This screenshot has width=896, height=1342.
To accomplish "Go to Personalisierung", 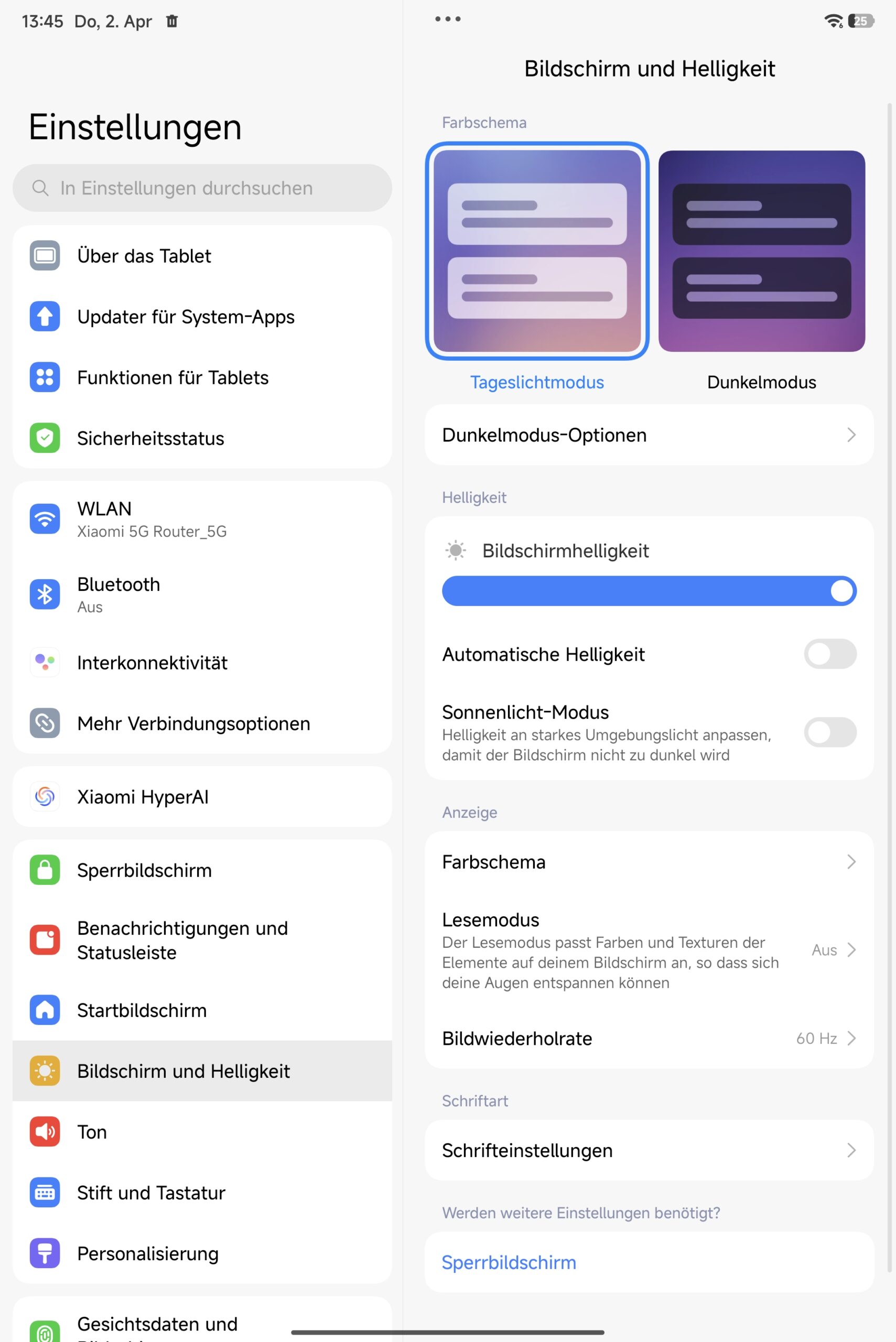I will (202, 1253).
